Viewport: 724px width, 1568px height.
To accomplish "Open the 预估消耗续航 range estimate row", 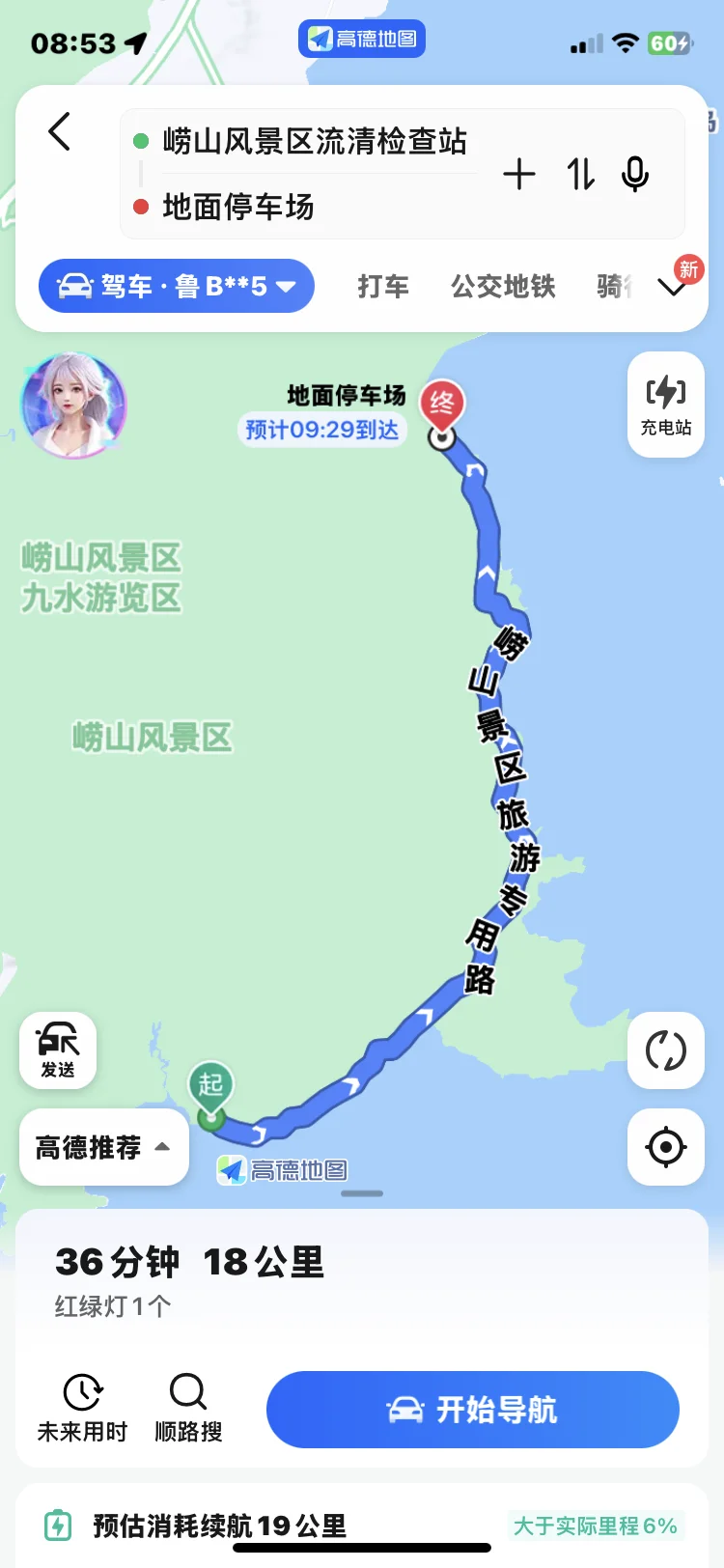I will click(x=362, y=1526).
